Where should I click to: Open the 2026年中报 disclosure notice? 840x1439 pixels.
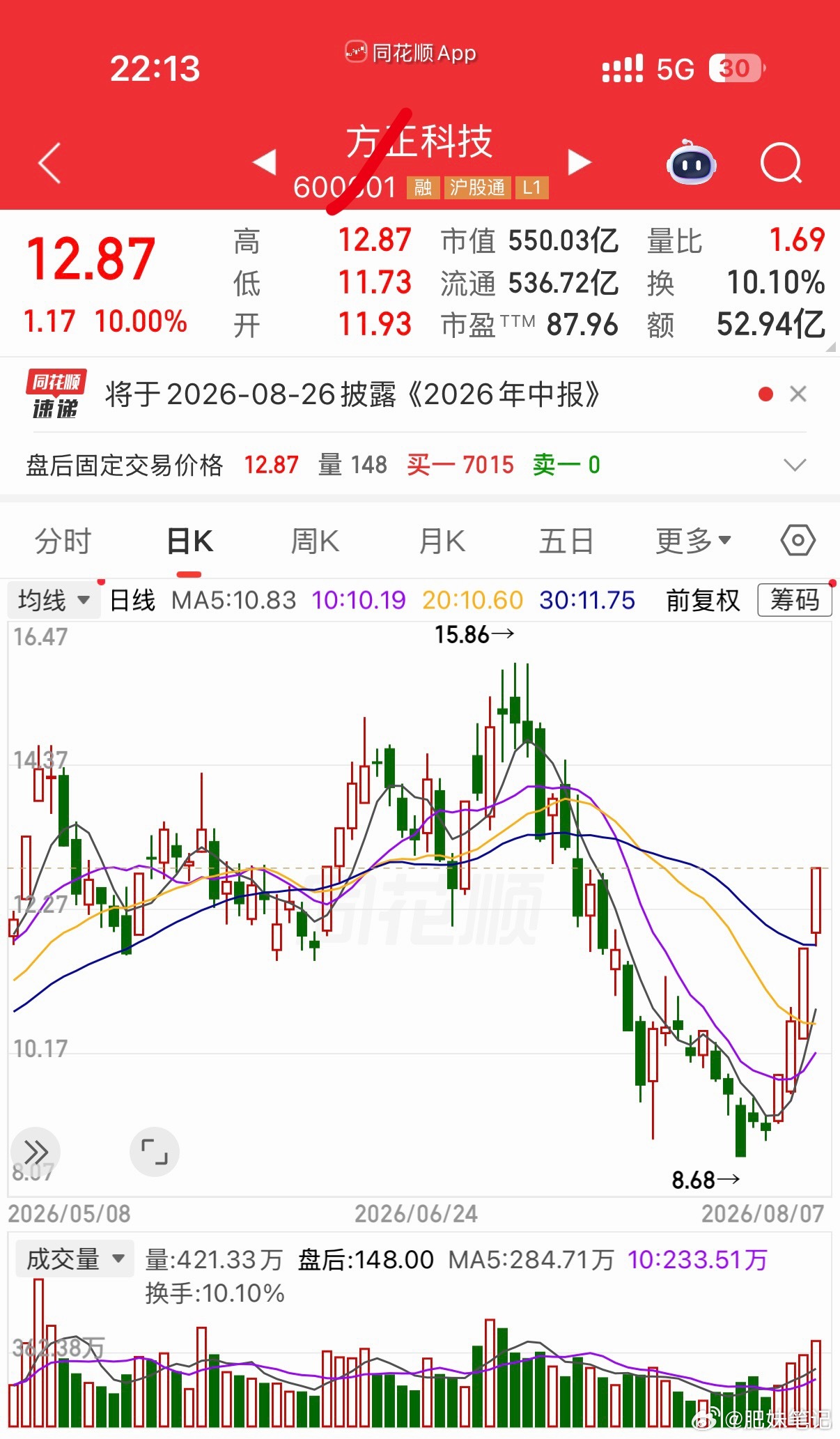pos(352,394)
